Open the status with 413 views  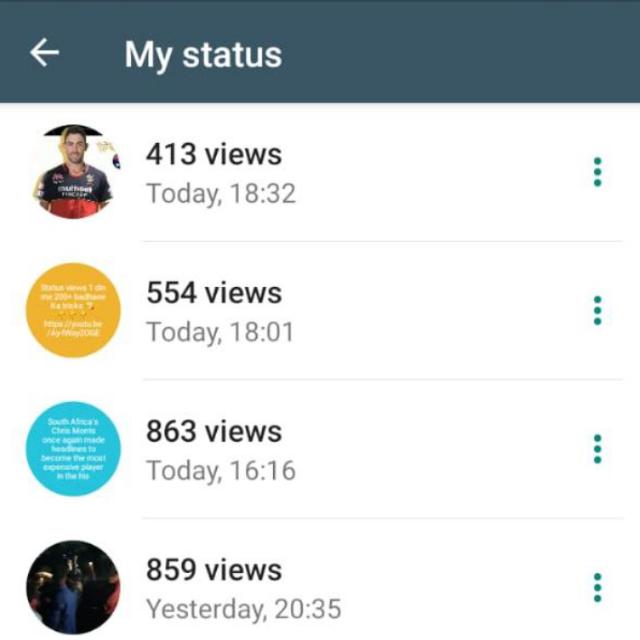pyautogui.click(x=73, y=172)
